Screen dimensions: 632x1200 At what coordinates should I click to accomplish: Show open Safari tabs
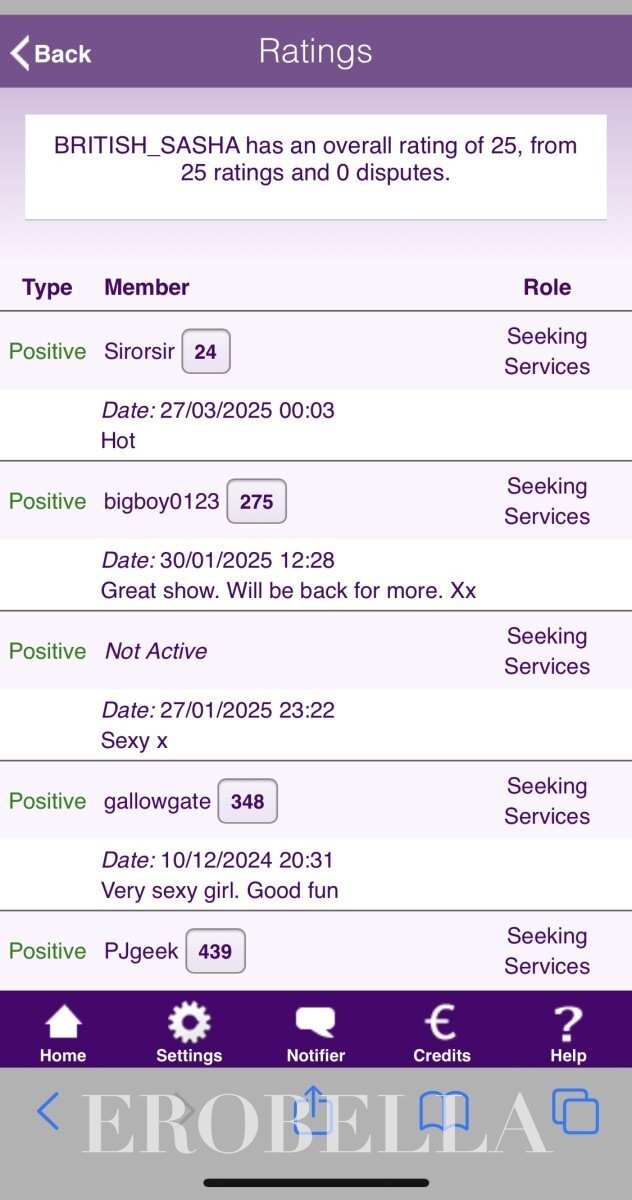click(x=575, y=1111)
